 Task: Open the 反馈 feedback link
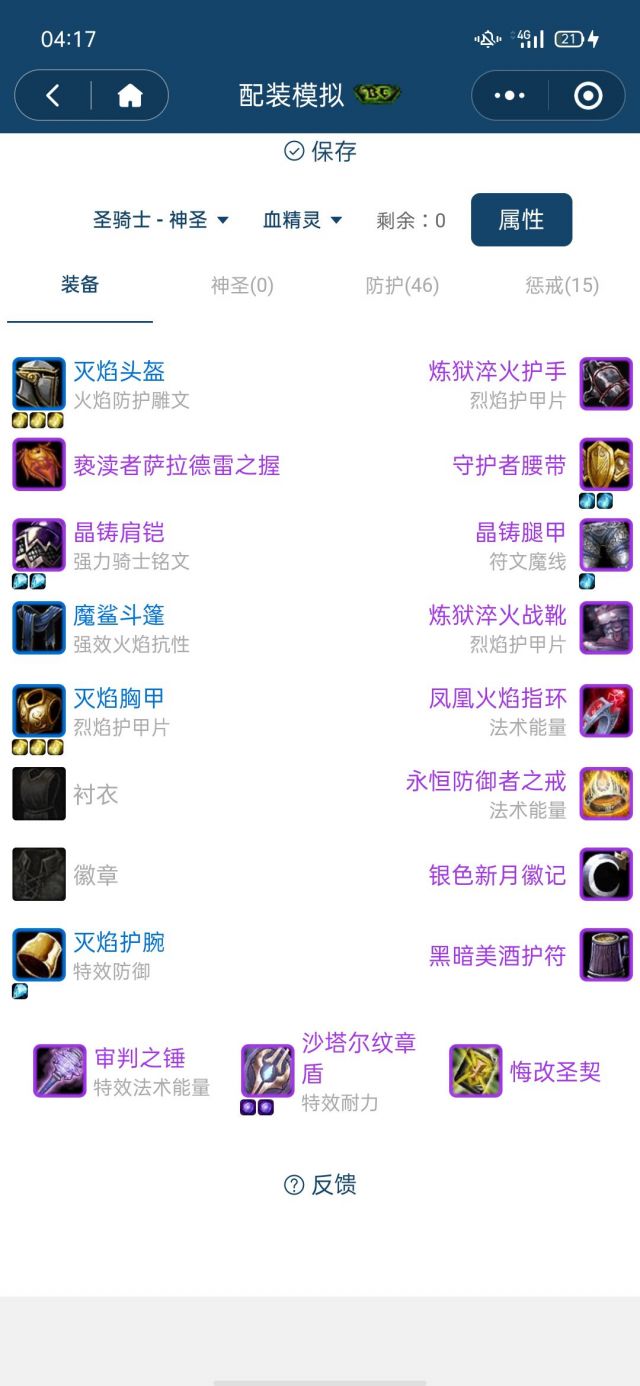[320, 1185]
